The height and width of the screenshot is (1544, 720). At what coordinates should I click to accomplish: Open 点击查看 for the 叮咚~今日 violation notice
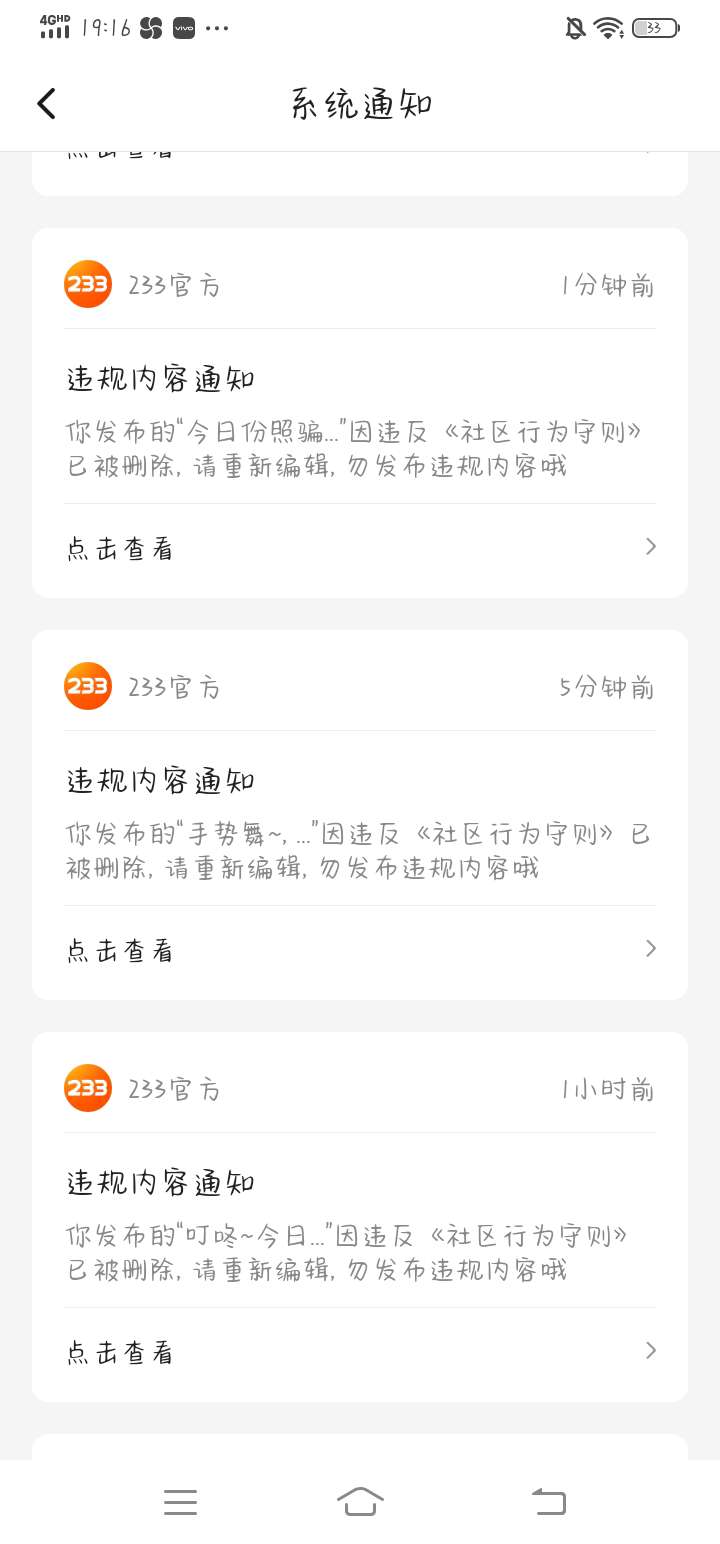[360, 1352]
